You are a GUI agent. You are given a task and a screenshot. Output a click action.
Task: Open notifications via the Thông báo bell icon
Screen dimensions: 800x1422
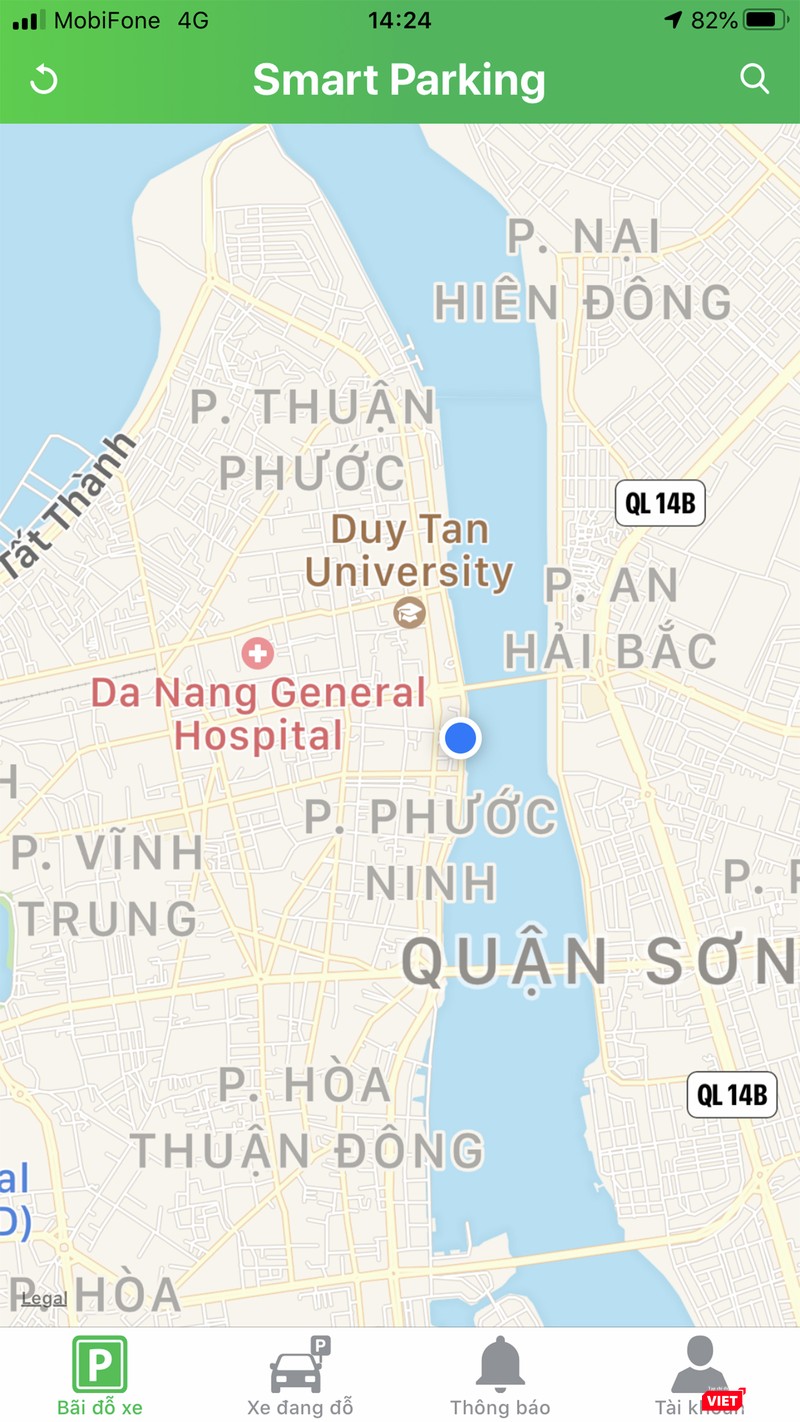click(x=499, y=1363)
